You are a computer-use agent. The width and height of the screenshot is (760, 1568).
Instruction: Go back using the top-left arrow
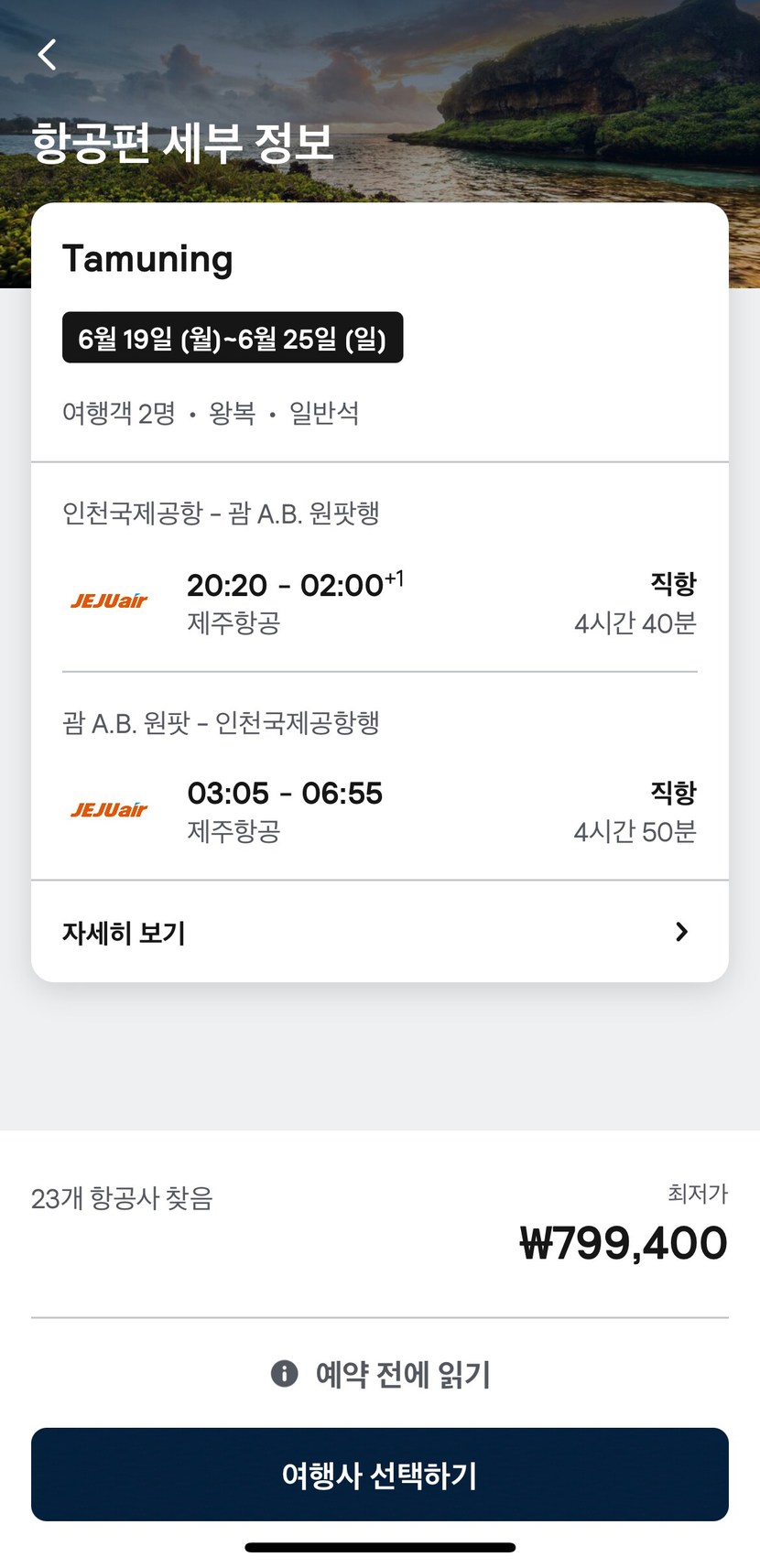(48, 55)
